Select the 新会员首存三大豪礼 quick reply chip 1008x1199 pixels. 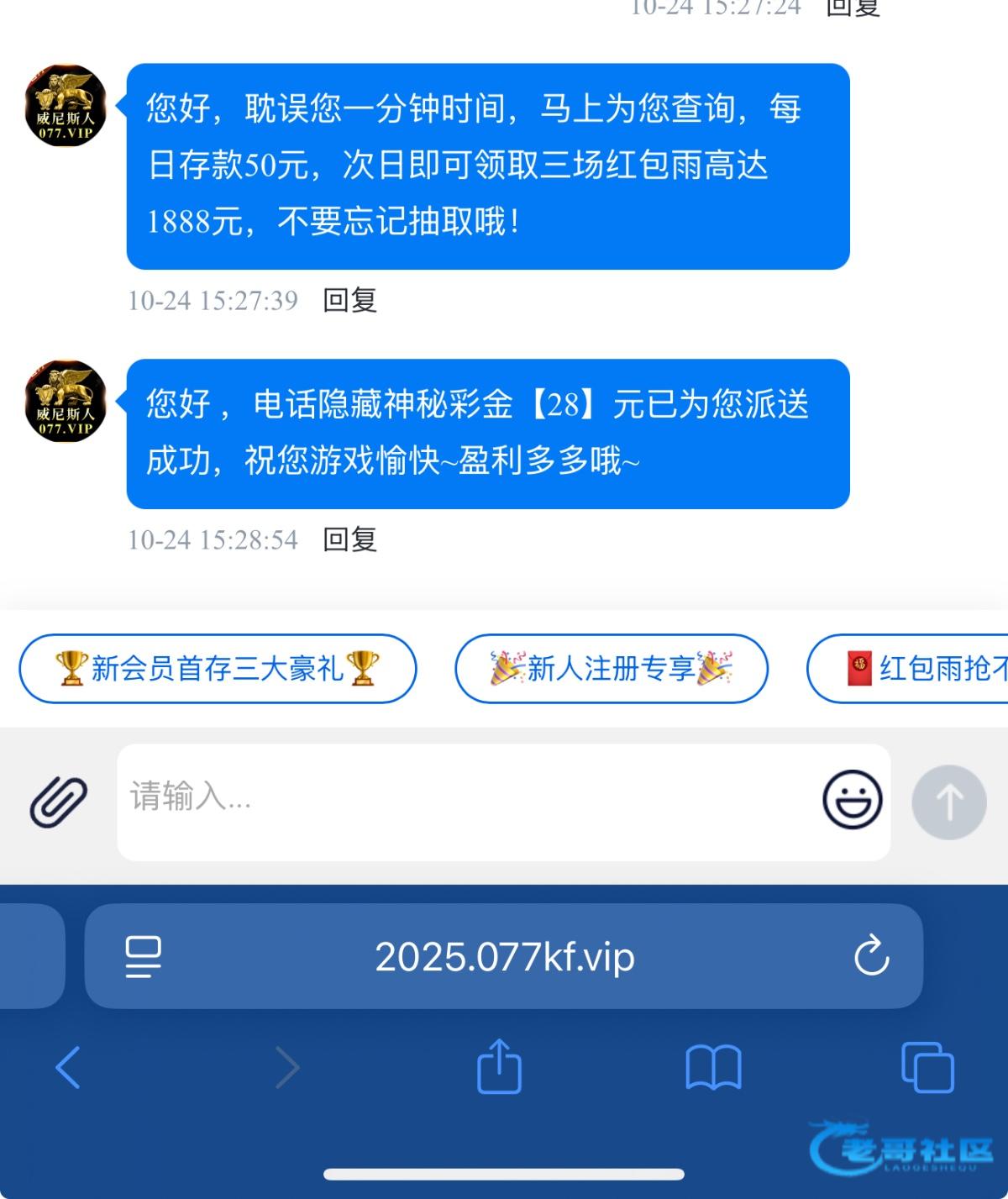point(218,668)
